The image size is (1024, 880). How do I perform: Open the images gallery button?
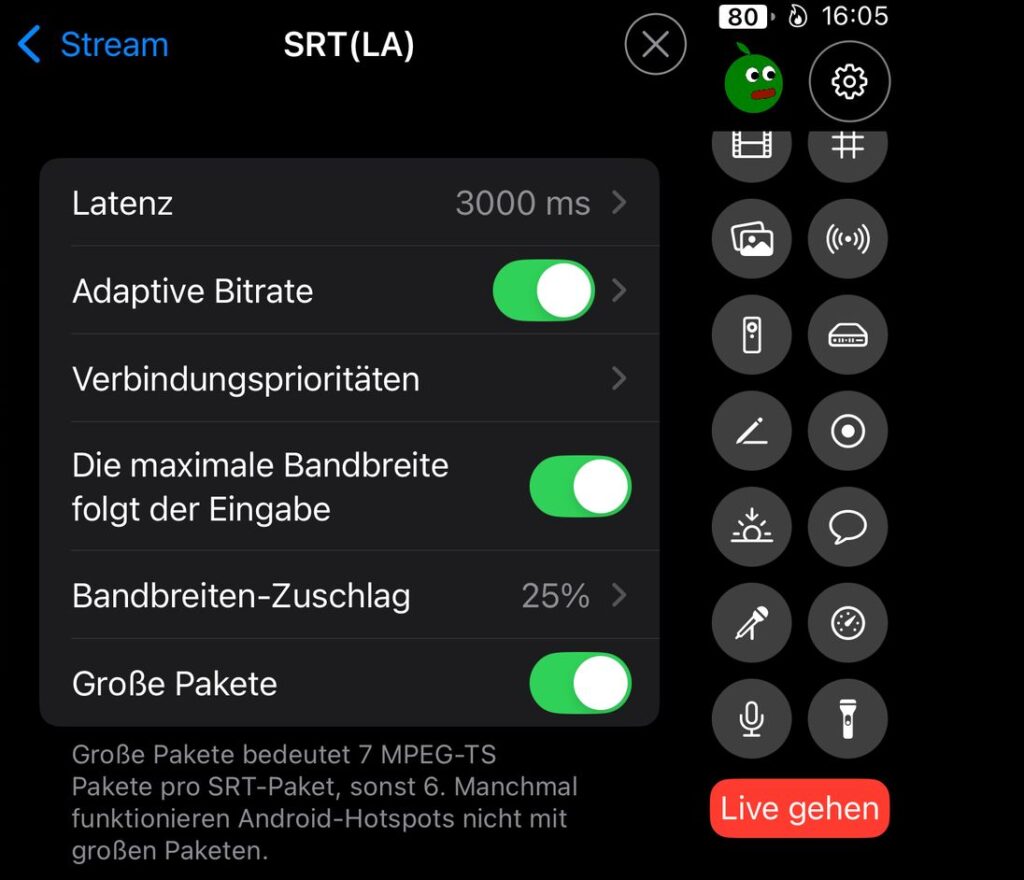click(752, 239)
